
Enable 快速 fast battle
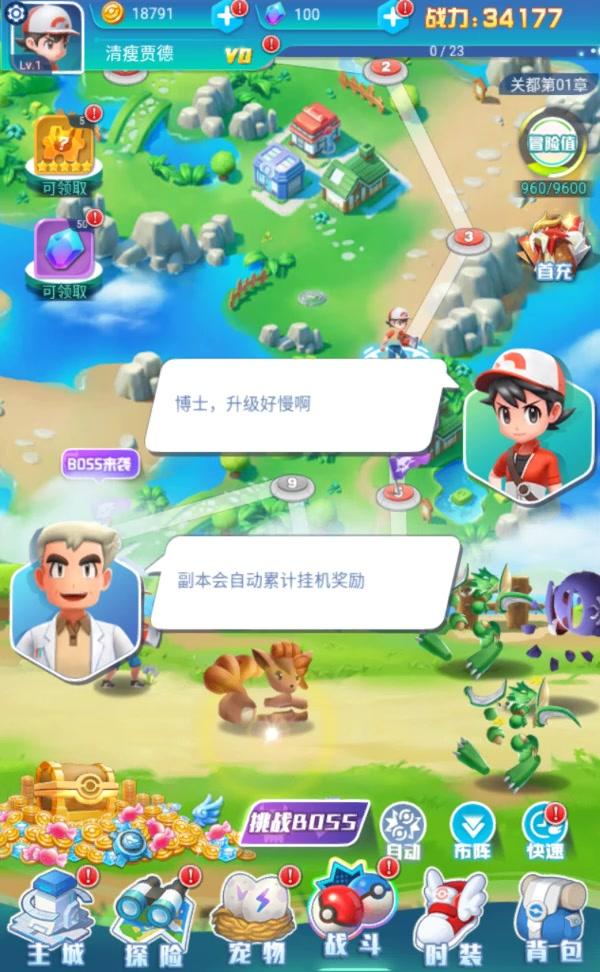click(545, 830)
